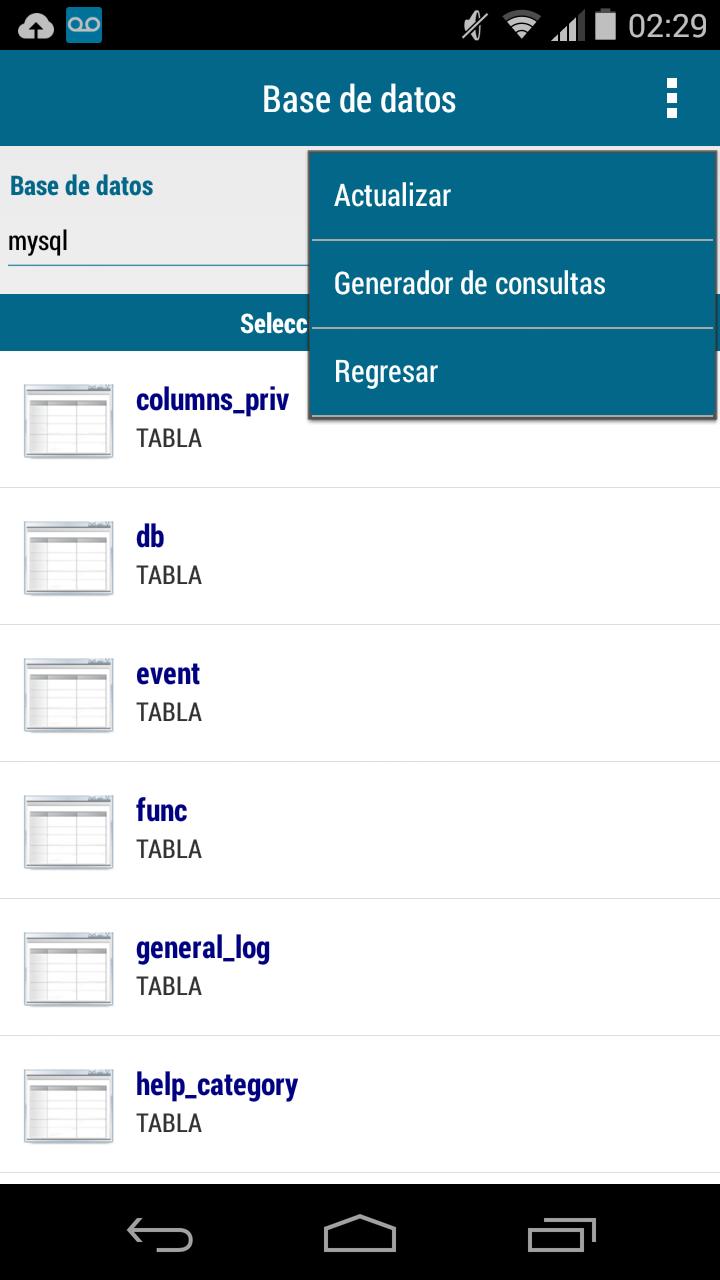
Task: Go back using the system back button
Action: [x=160, y=1234]
